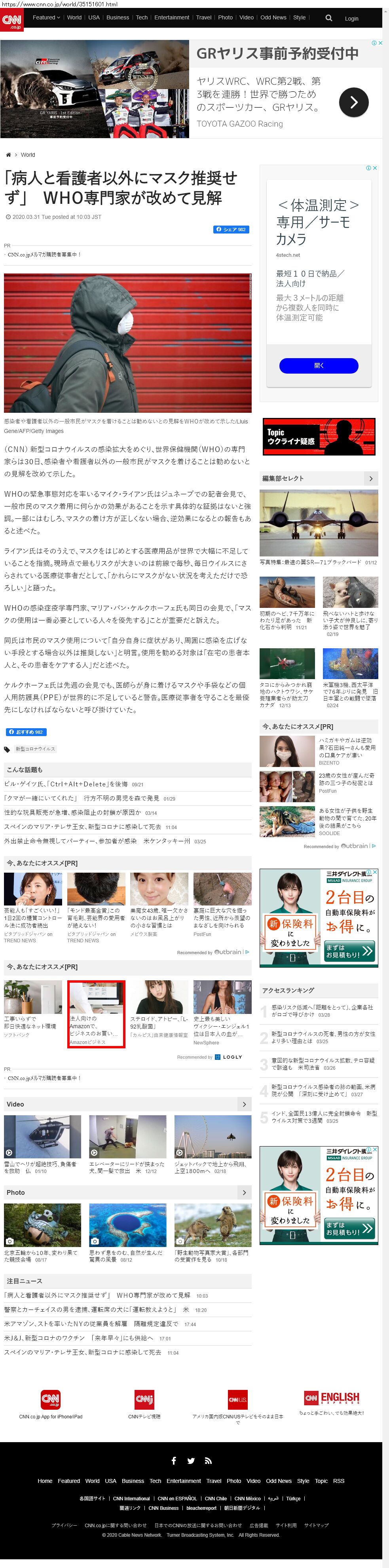
Task: Open the ウクライナ疑惑 Topic banner
Action: click(x=319, y=437)
